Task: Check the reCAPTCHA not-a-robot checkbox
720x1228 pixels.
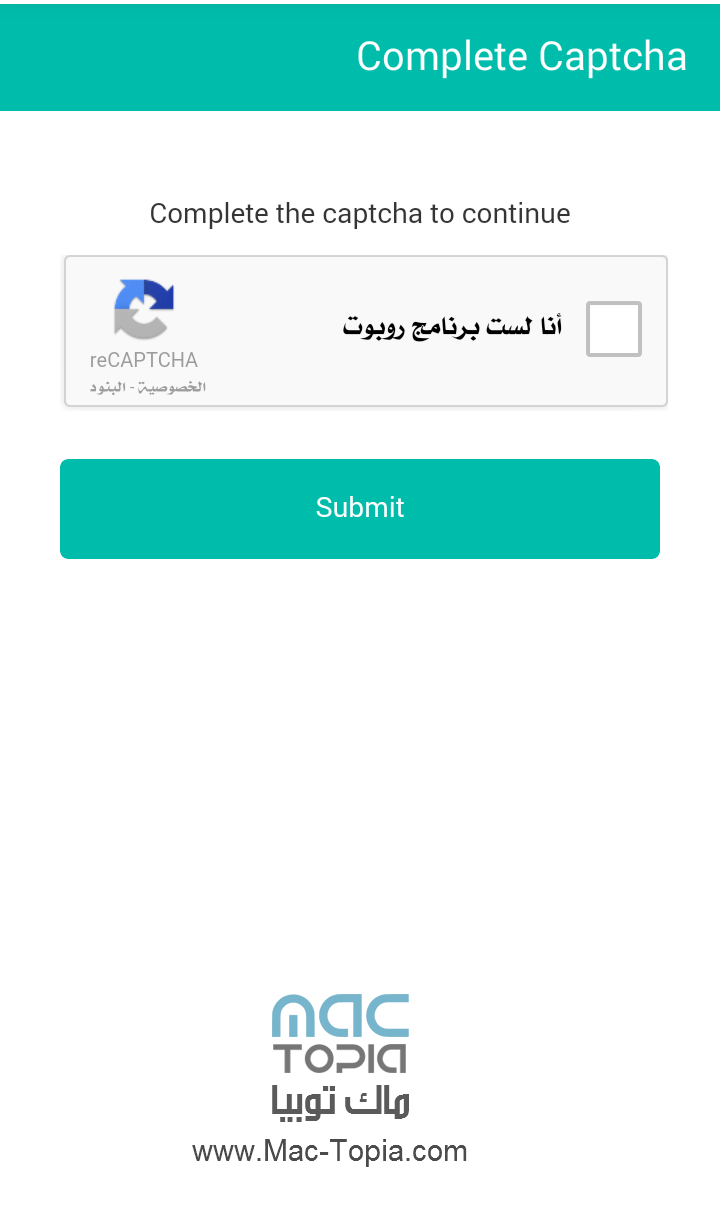Action: 613,329
